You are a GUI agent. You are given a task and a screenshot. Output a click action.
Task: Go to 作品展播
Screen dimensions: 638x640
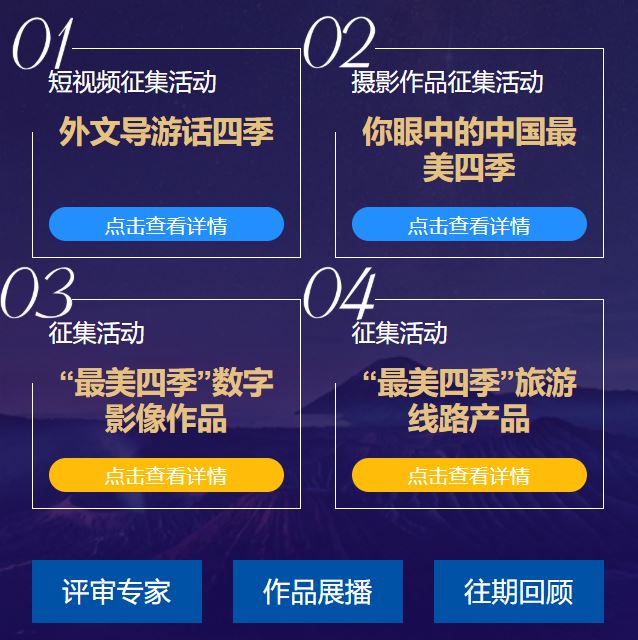click(318, 591)
